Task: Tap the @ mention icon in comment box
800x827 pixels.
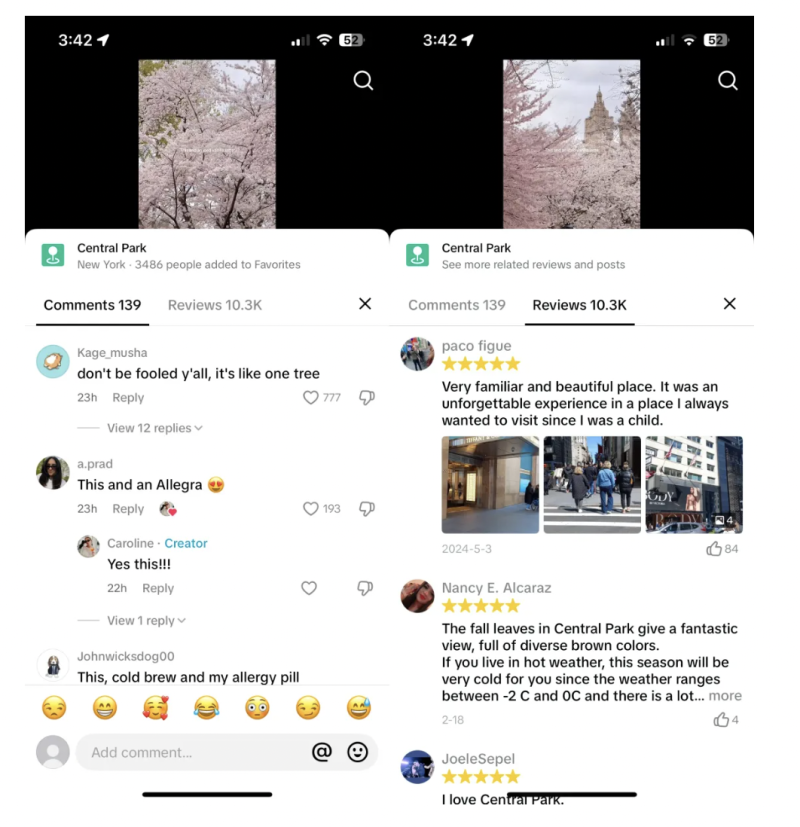Action: 321,752
